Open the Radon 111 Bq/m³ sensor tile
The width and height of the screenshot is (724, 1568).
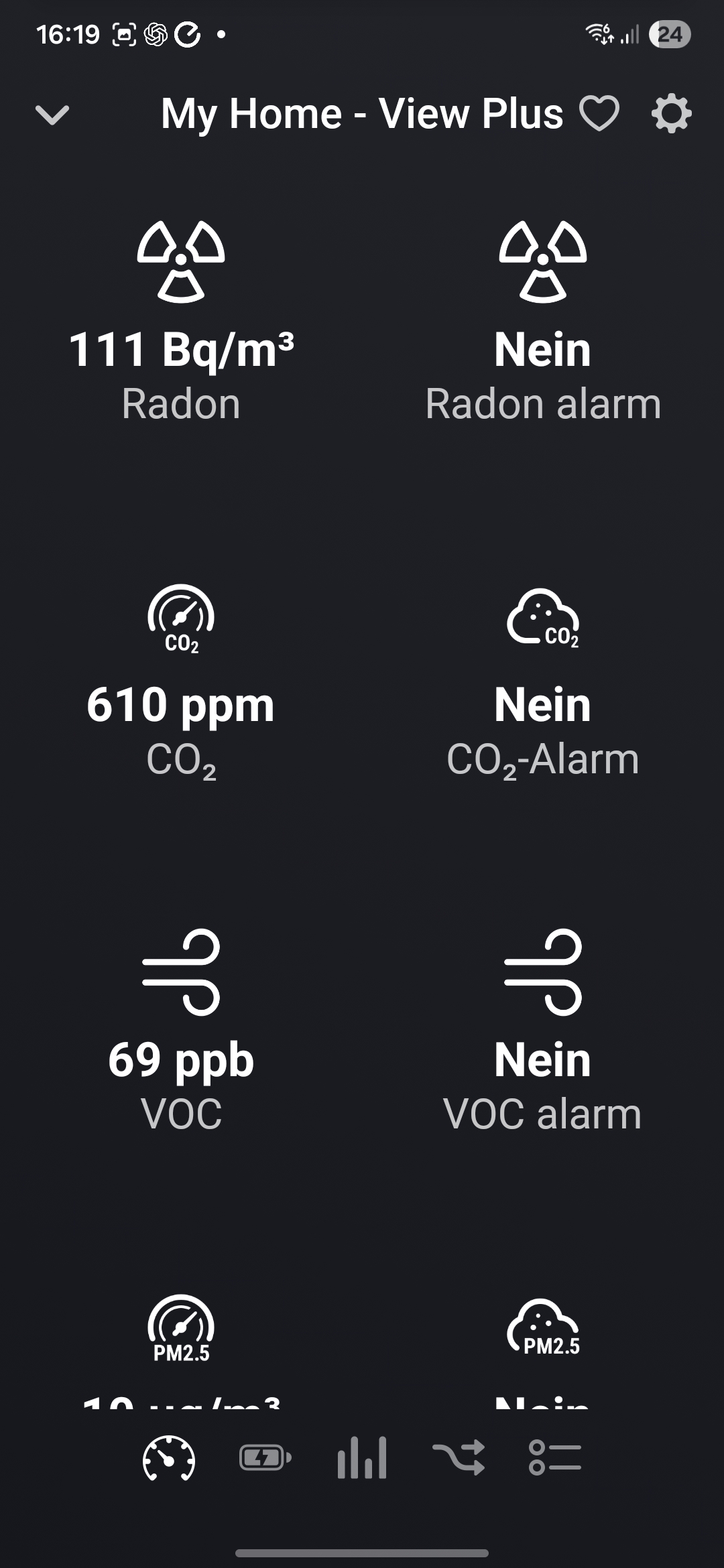181,323
